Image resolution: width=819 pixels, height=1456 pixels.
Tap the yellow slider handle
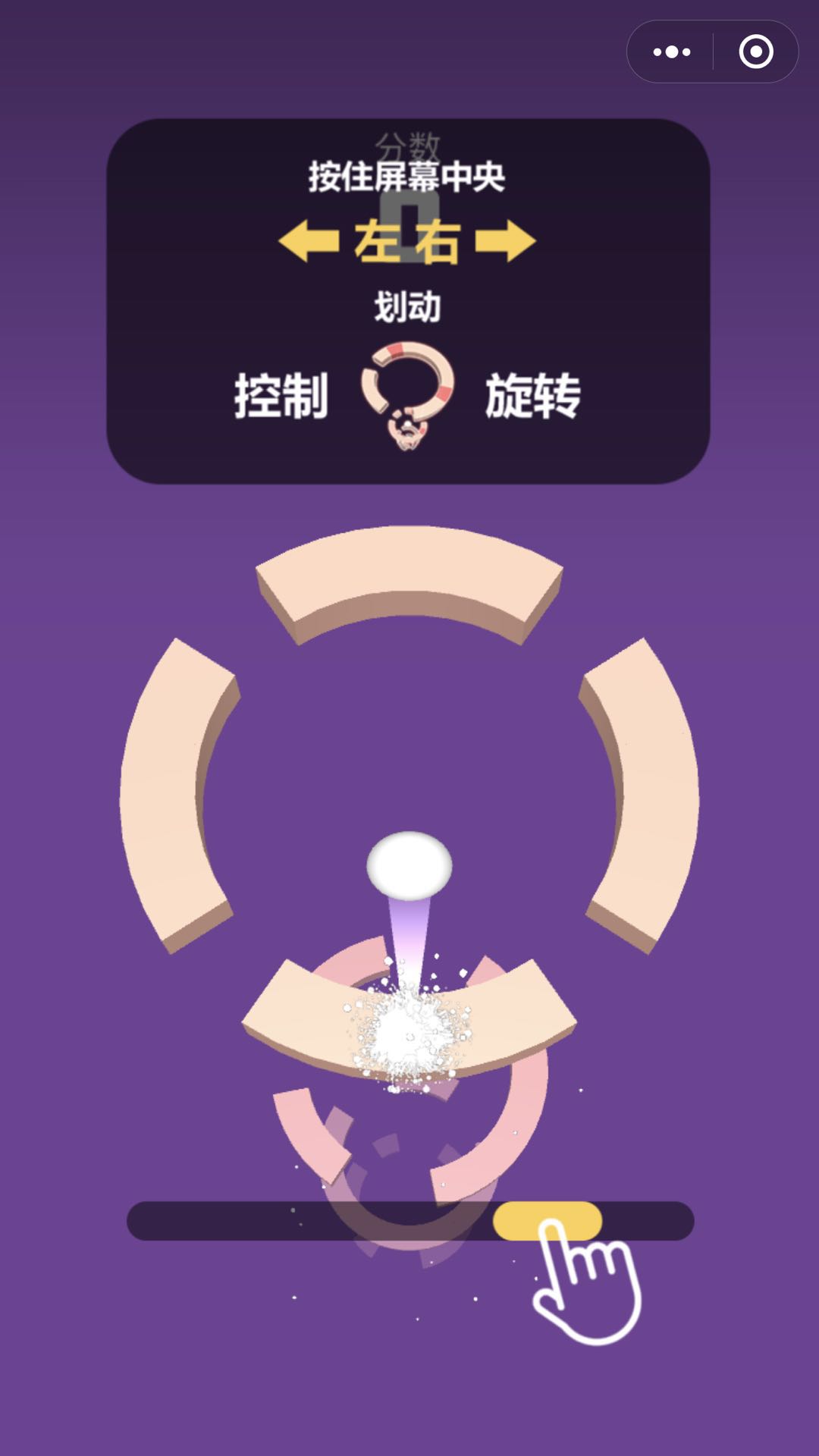(547, 1220)
